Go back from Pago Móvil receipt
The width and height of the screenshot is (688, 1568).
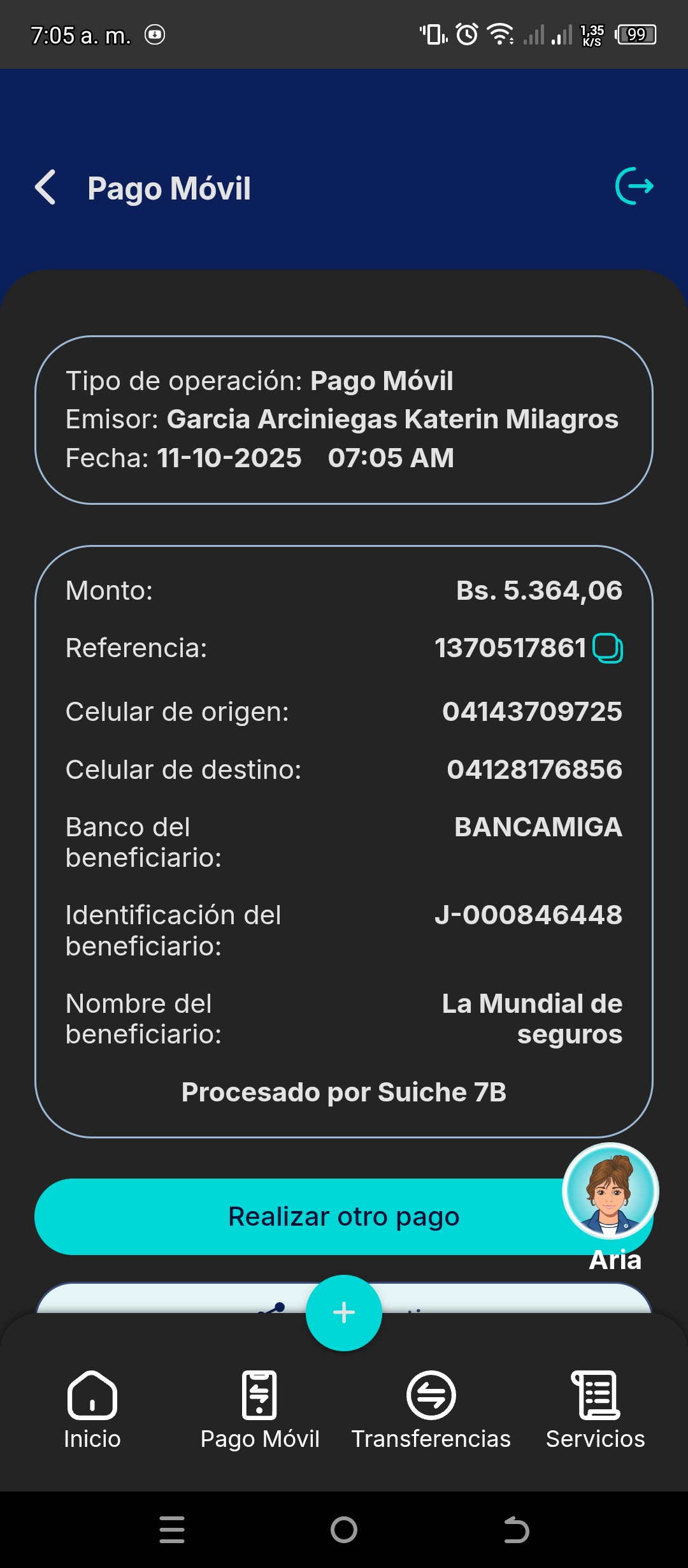pos(45,187)
